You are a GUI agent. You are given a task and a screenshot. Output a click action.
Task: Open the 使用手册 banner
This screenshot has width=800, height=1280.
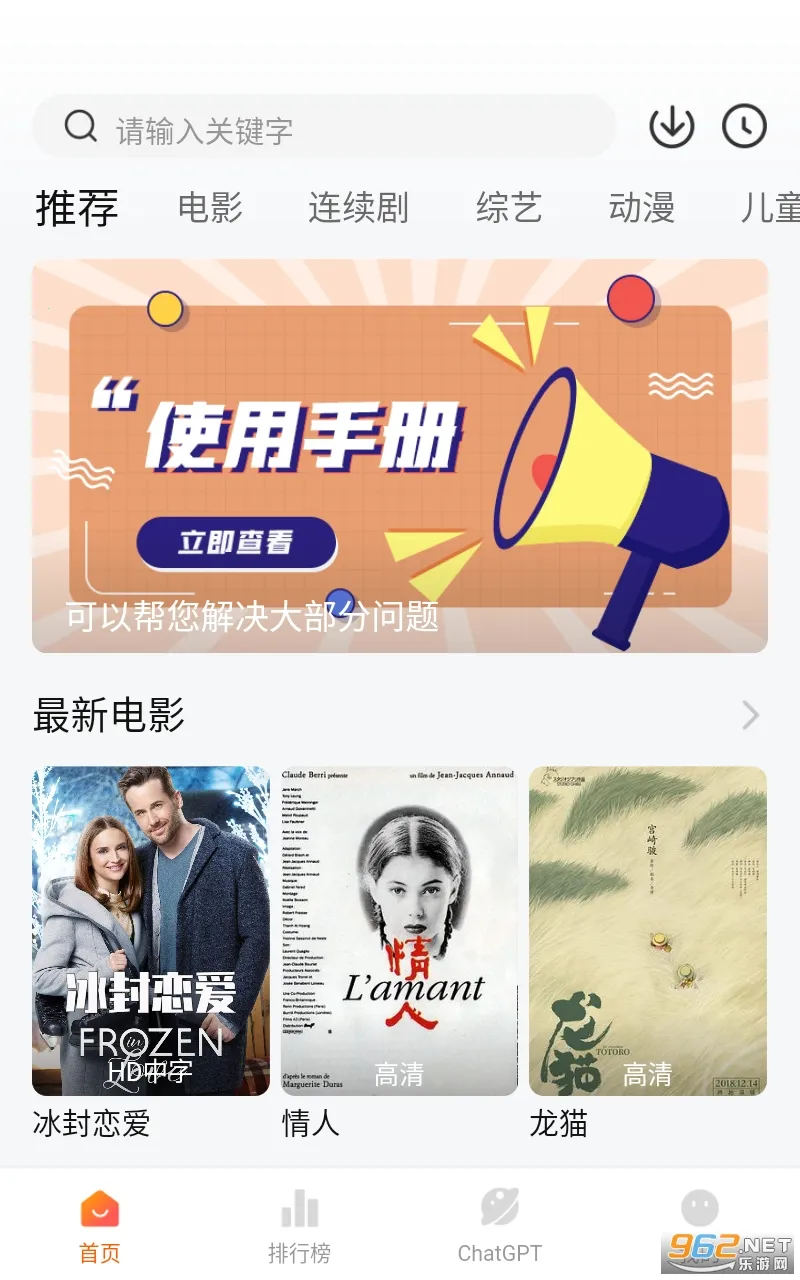coord(400,456)
